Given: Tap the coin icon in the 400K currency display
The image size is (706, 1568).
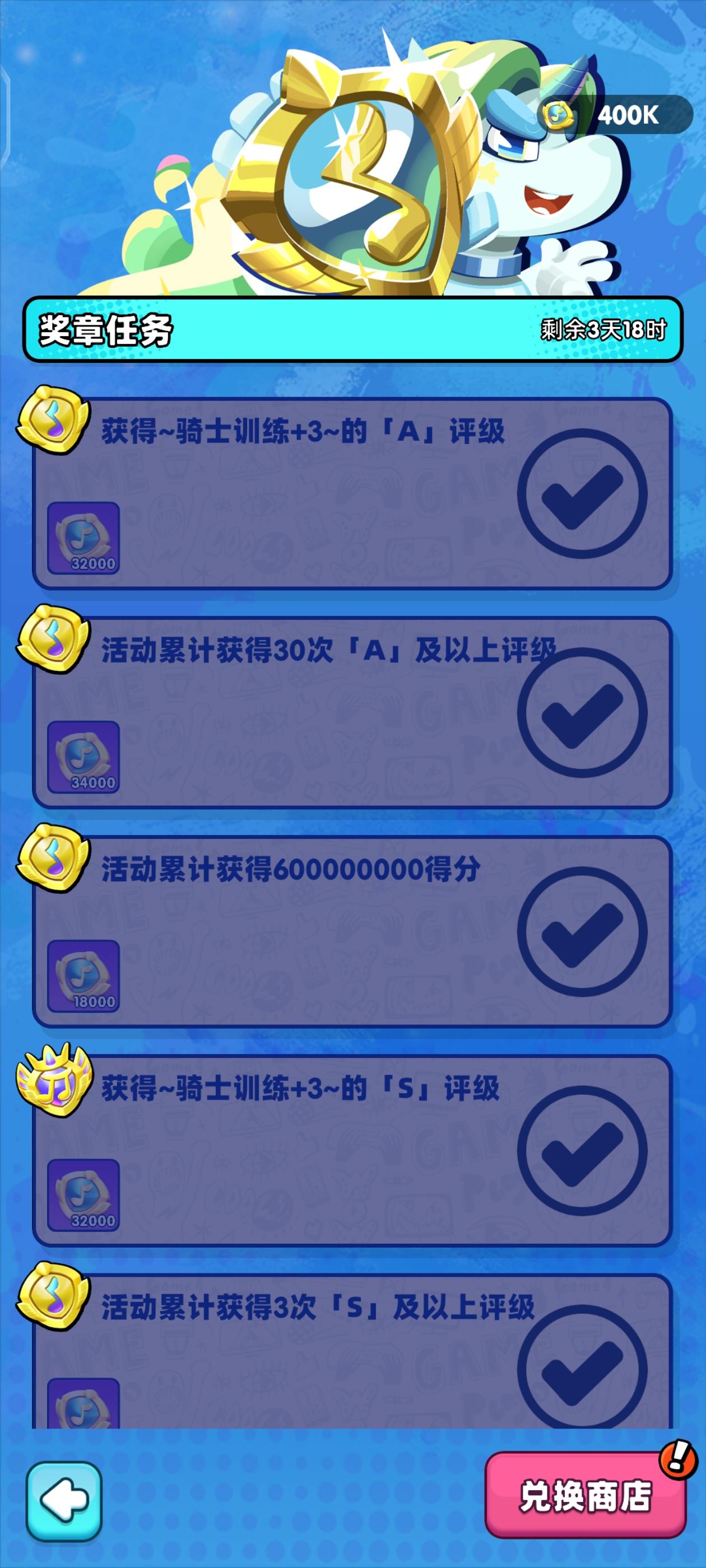Looking at the screenshot, I should (558, 114).
